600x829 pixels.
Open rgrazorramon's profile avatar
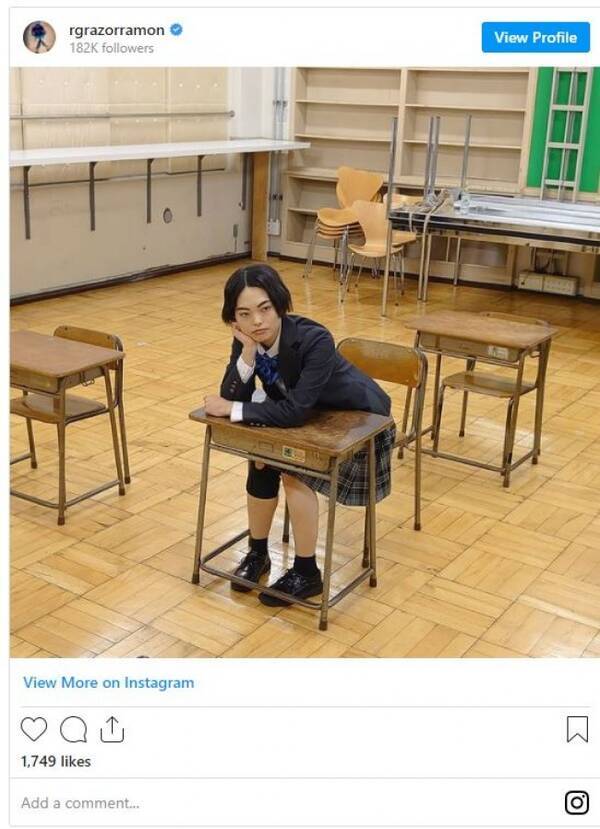click(39, 37)
